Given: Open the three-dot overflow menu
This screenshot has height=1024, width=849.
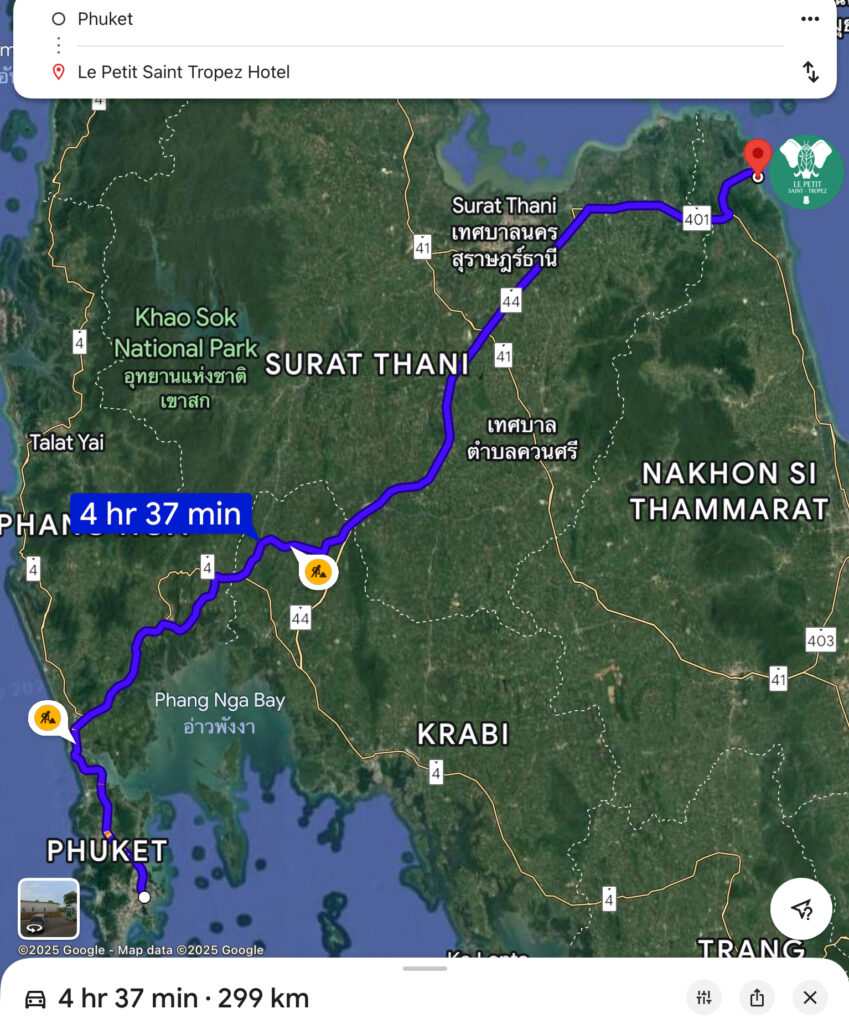Looking at the screenshot, I should click(x=809, y=19).
